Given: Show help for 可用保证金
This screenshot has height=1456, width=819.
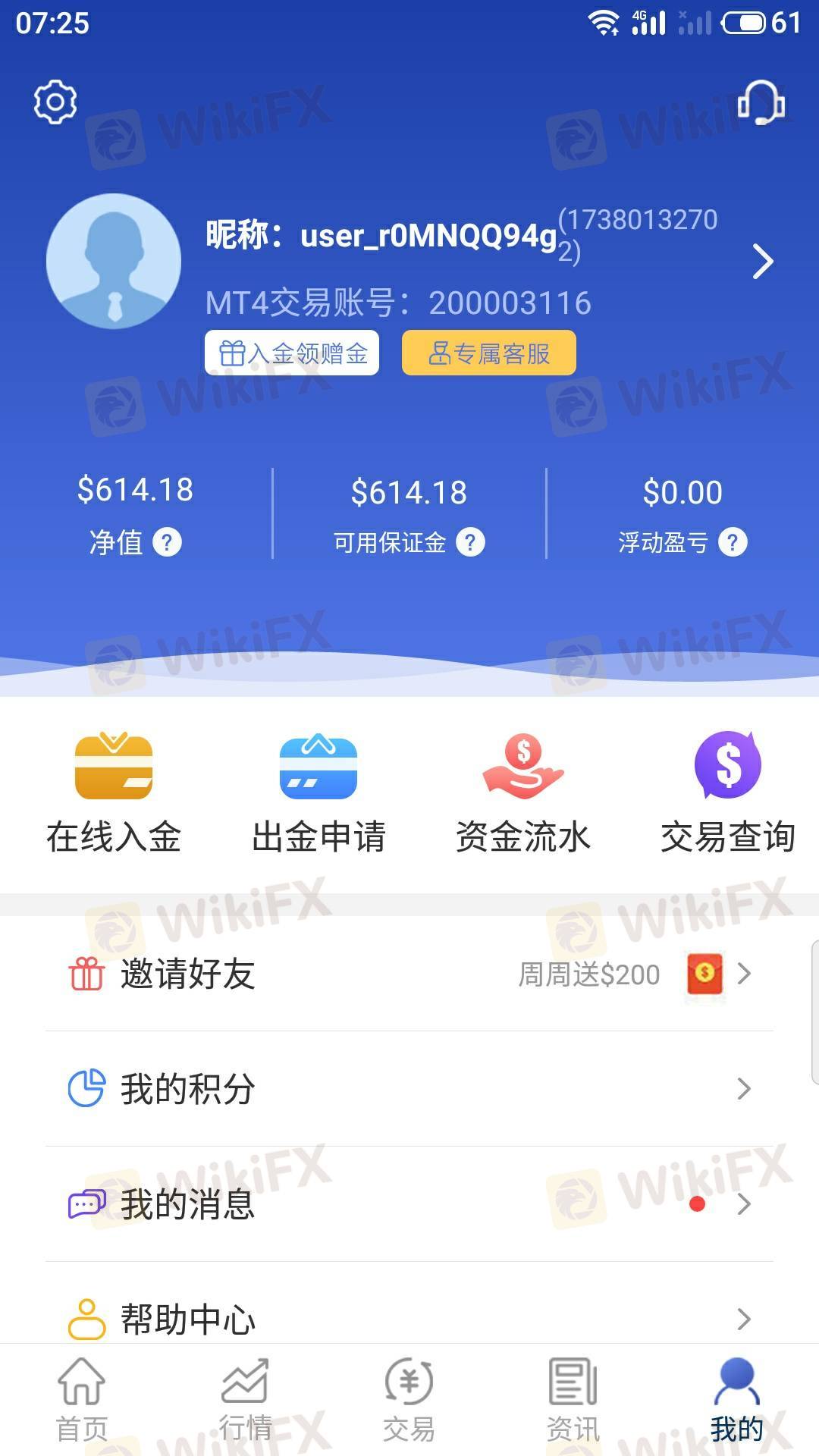Looking at the screenshot, I should tap(470, 542).
